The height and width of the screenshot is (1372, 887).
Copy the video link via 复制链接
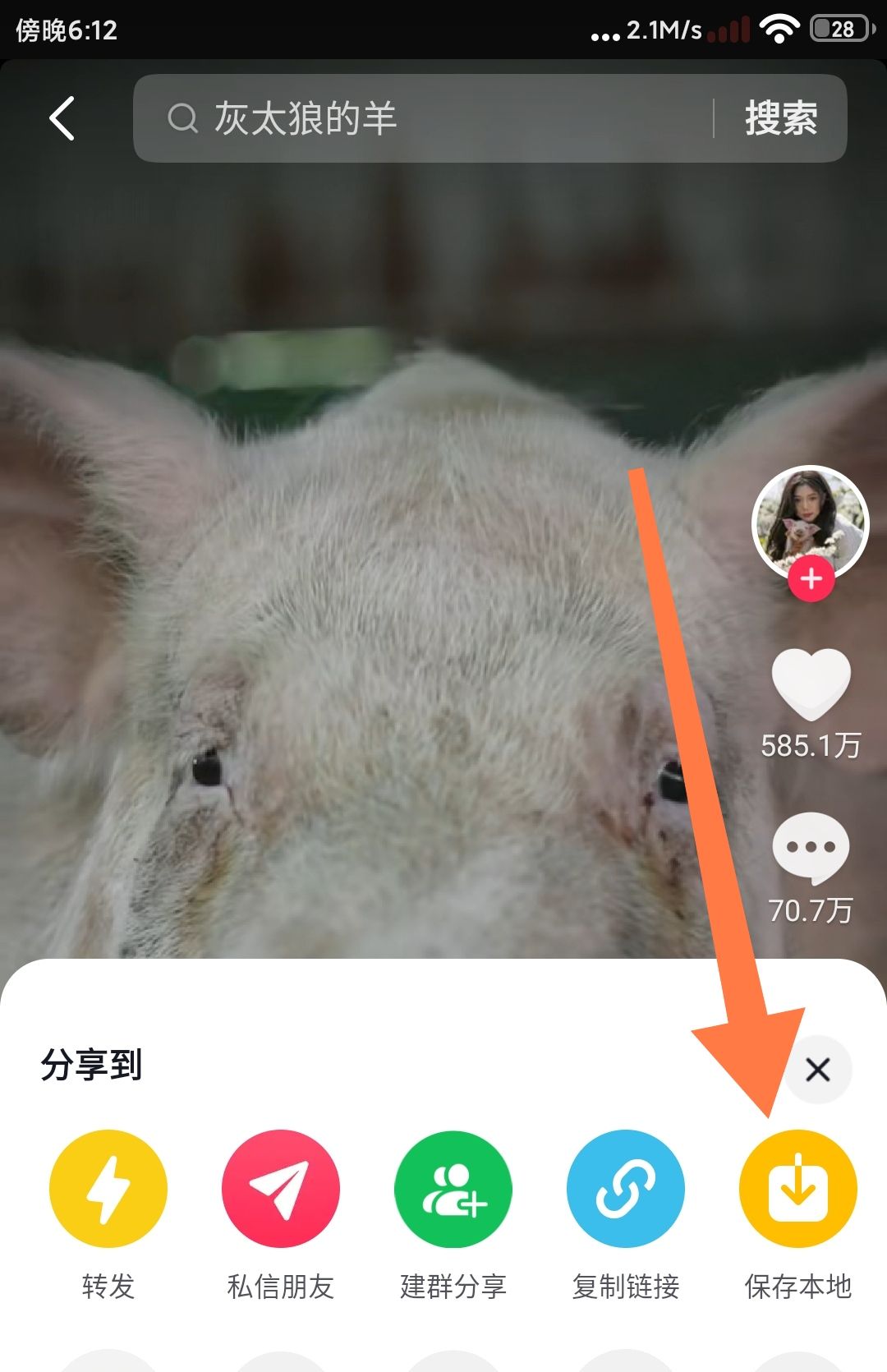click(625, 1189)
